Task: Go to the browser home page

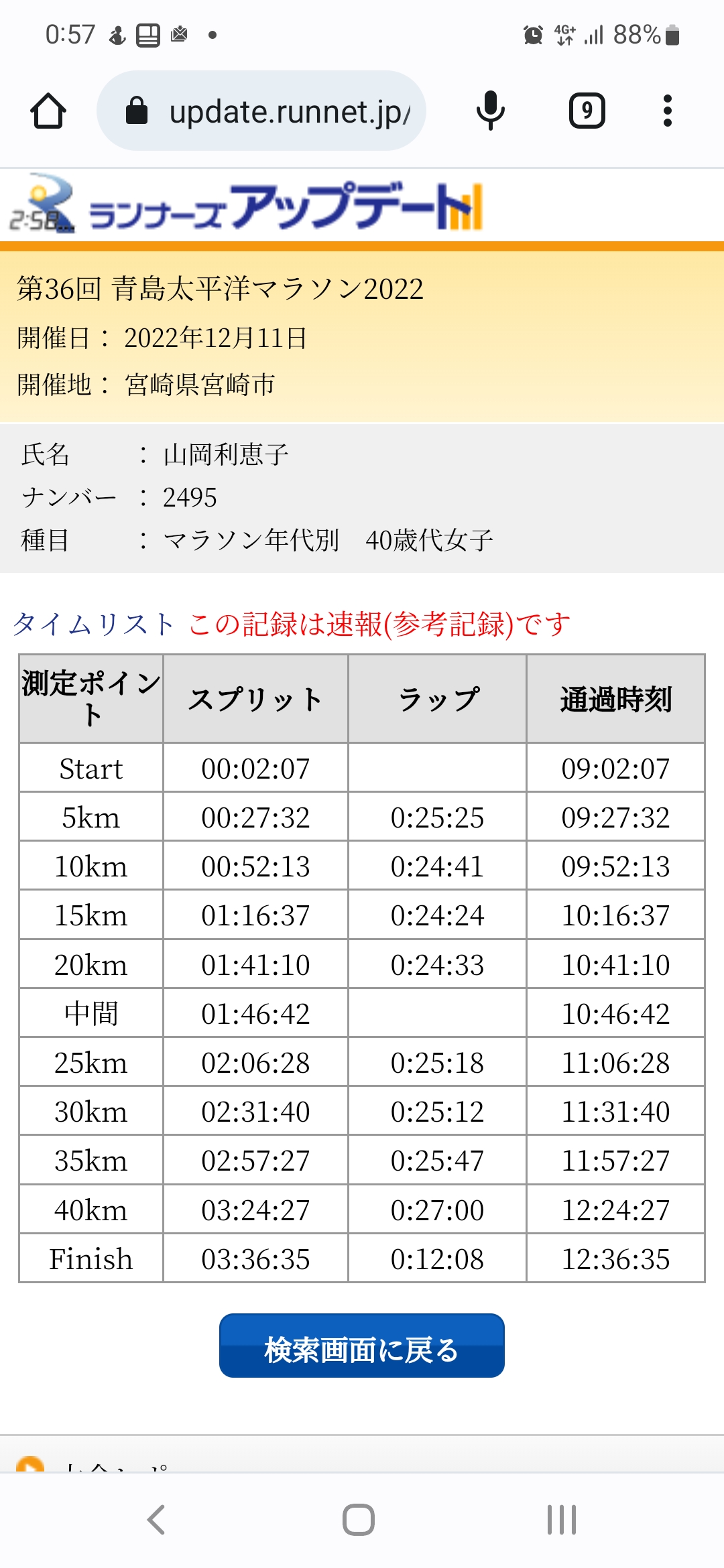Action: pyautogui.click(x=48, y=111)
